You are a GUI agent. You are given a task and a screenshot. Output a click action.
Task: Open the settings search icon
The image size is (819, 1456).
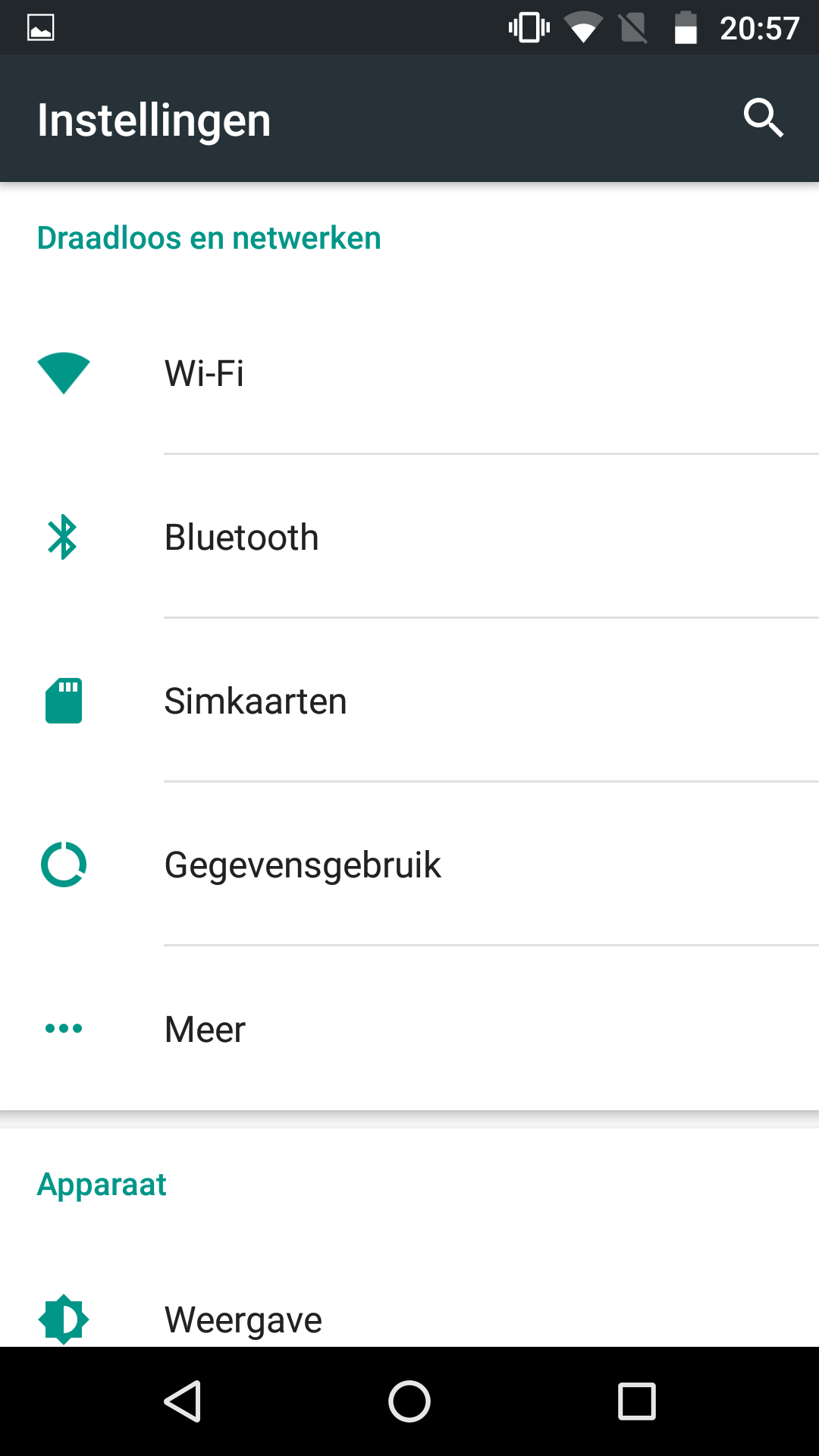(x=763, y=118)
